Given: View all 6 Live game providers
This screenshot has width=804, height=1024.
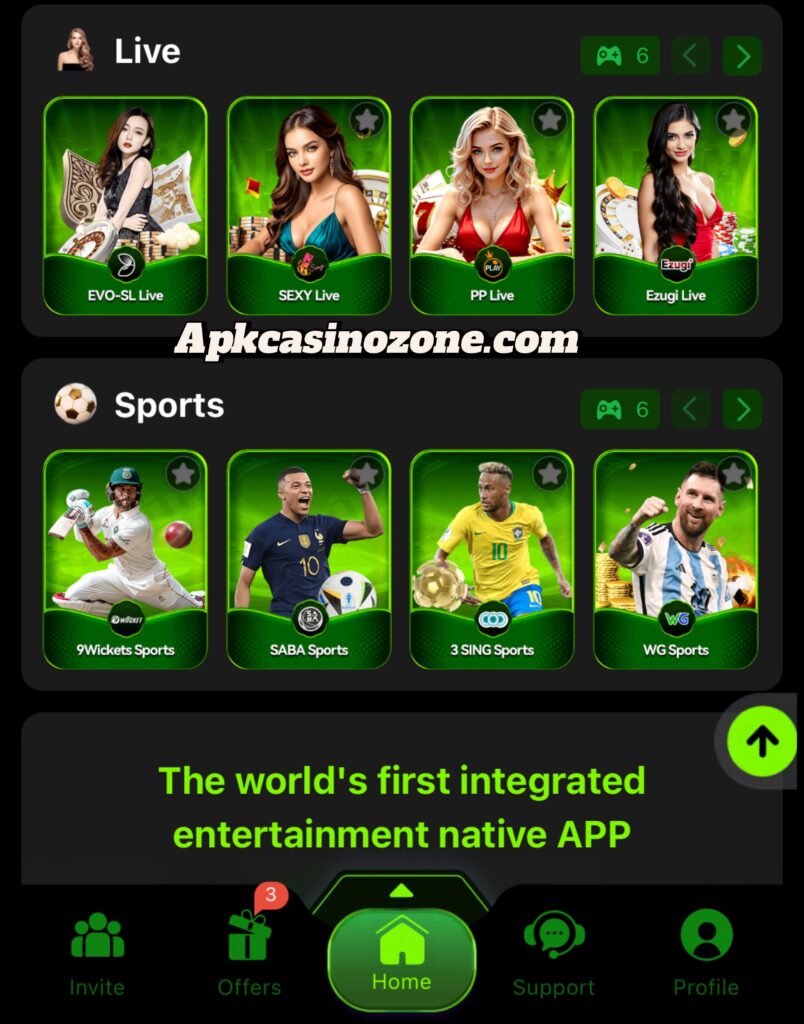Looking at the screenshot, I should [620, 56].
